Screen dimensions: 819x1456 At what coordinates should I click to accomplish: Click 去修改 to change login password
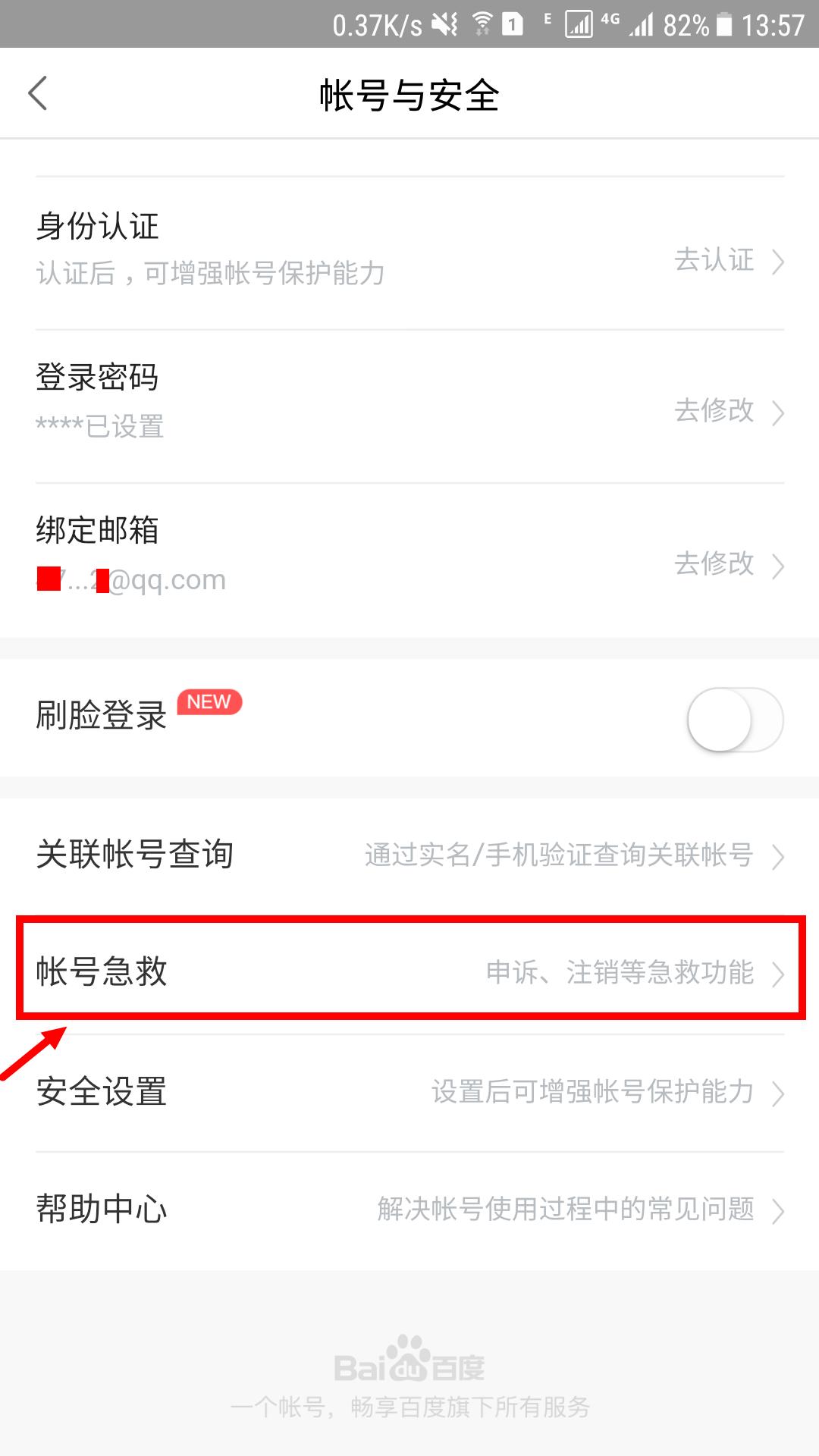coord(714,411)
